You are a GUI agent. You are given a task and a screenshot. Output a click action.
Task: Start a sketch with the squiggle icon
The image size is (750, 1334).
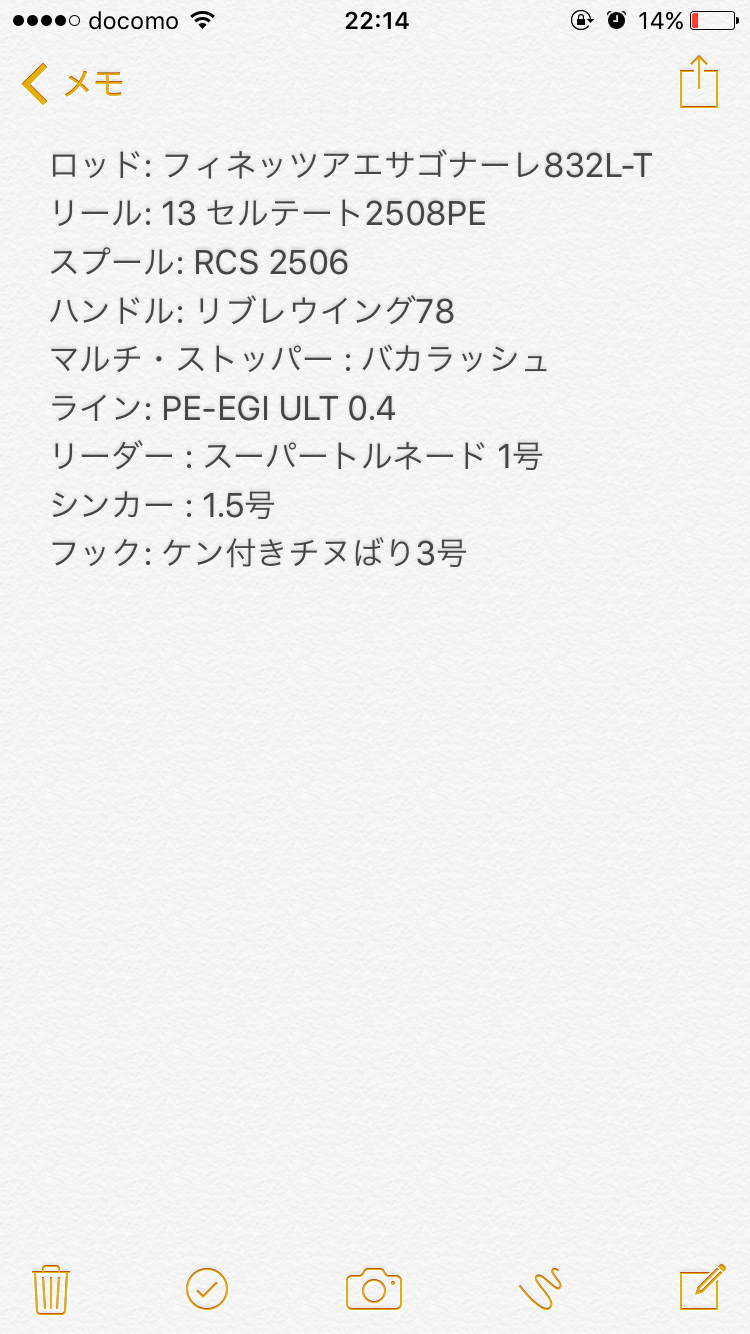pyautogui.click(x=540, y=1289)
